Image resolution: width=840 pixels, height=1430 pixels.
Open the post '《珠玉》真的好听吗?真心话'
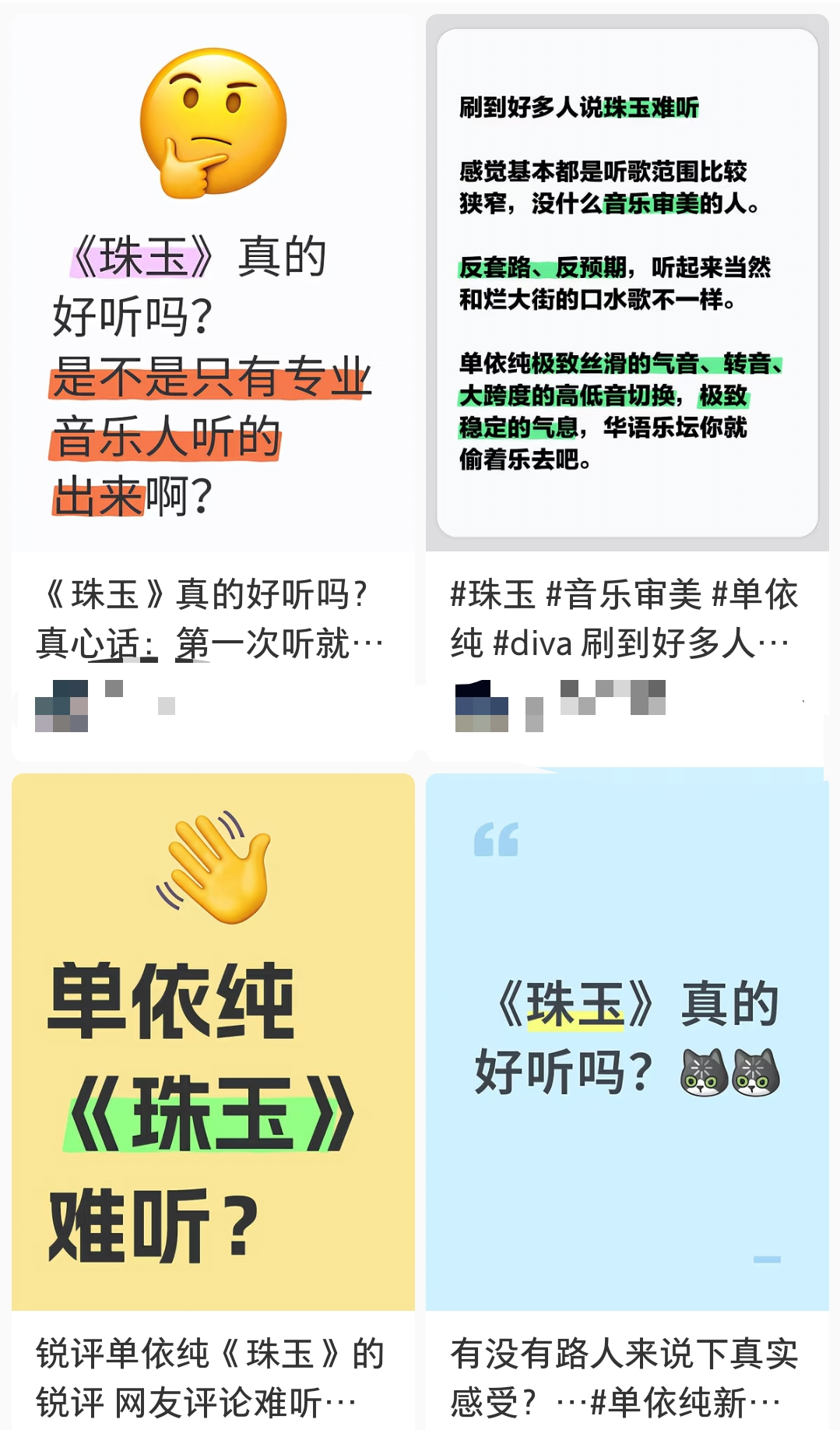point(212,618)
